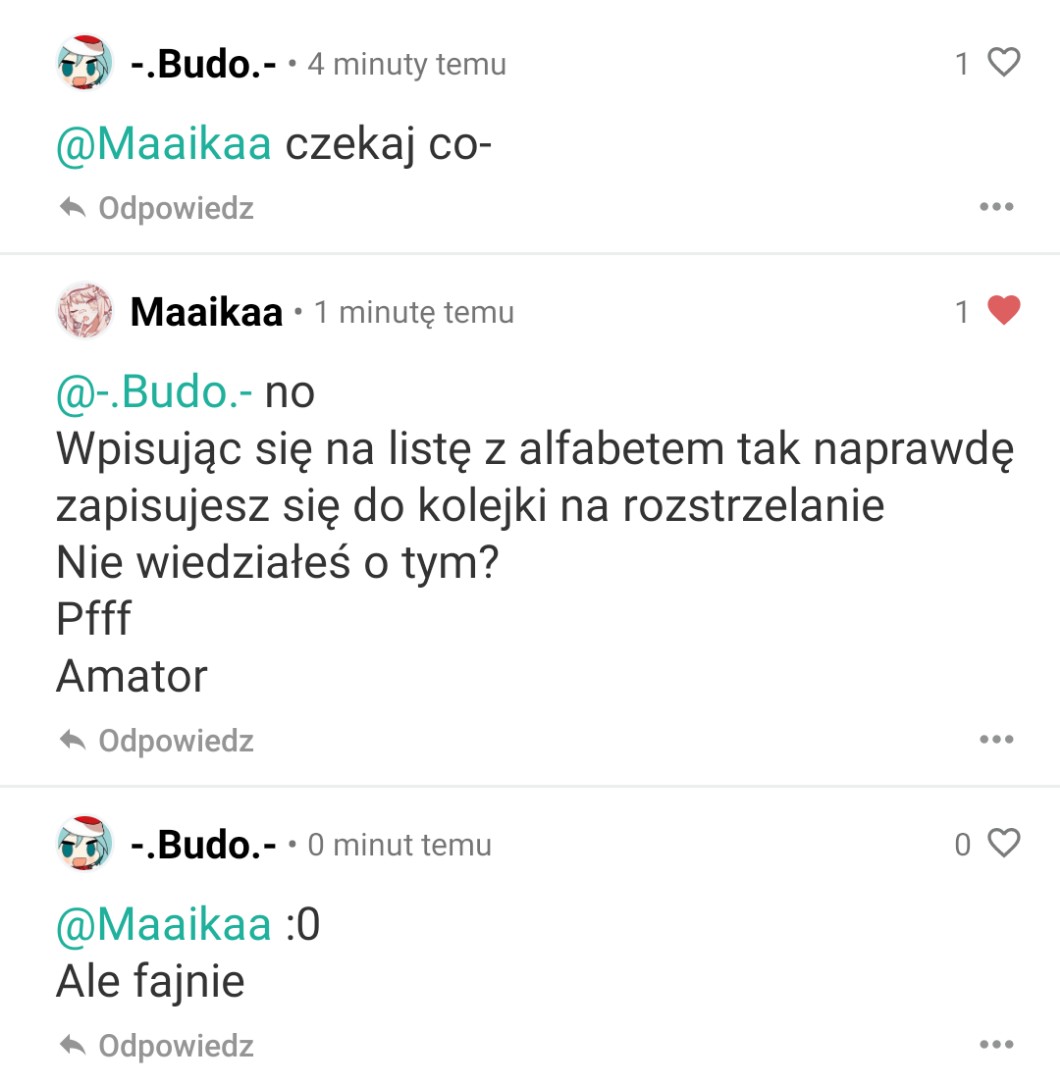This screenshot has height=1082, width=1060.
Task: Like Budo's "czekaj co-" comment
Action: [1003, 63]
